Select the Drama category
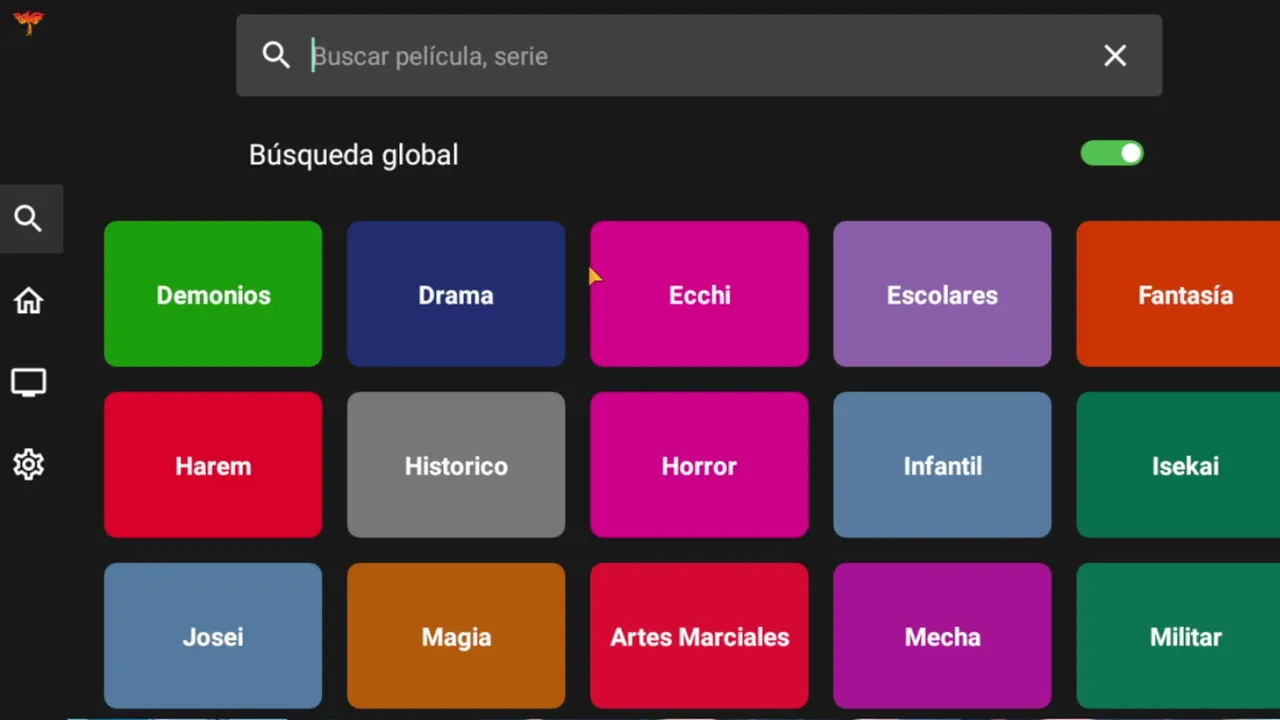Screen dimensions: 1280x720 pos(456,294)
